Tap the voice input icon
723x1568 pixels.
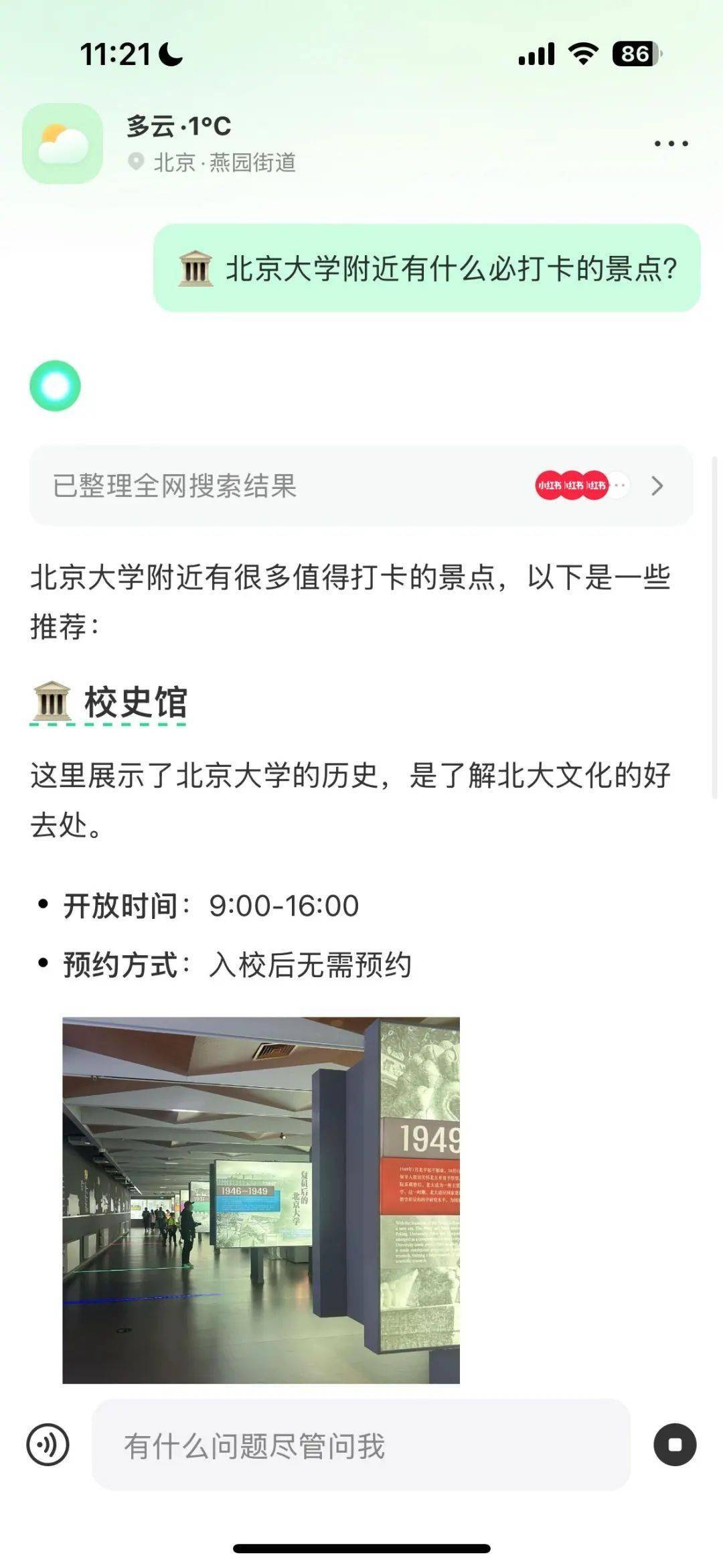[48, 1445]
